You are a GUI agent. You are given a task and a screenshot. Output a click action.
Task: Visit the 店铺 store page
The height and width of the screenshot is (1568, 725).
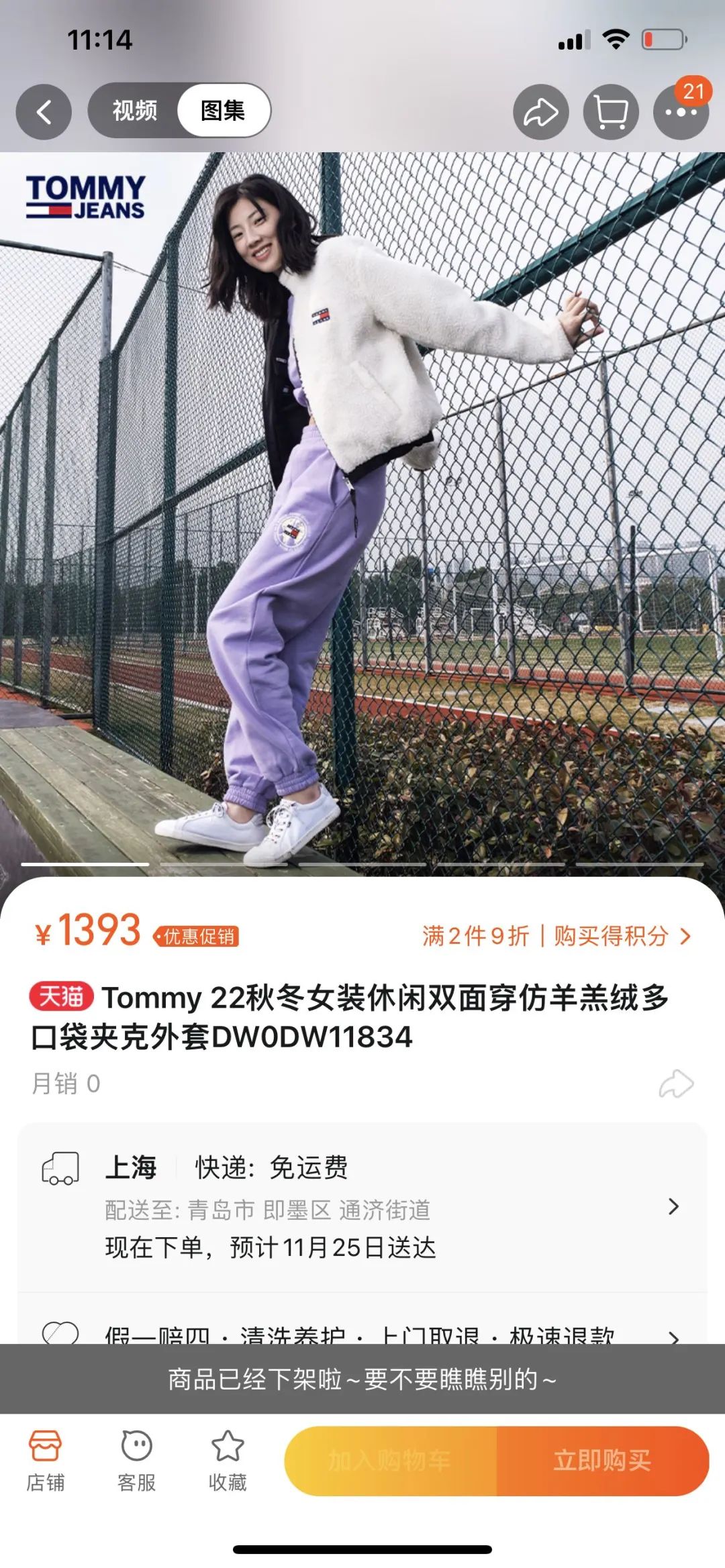(45, 1460)
